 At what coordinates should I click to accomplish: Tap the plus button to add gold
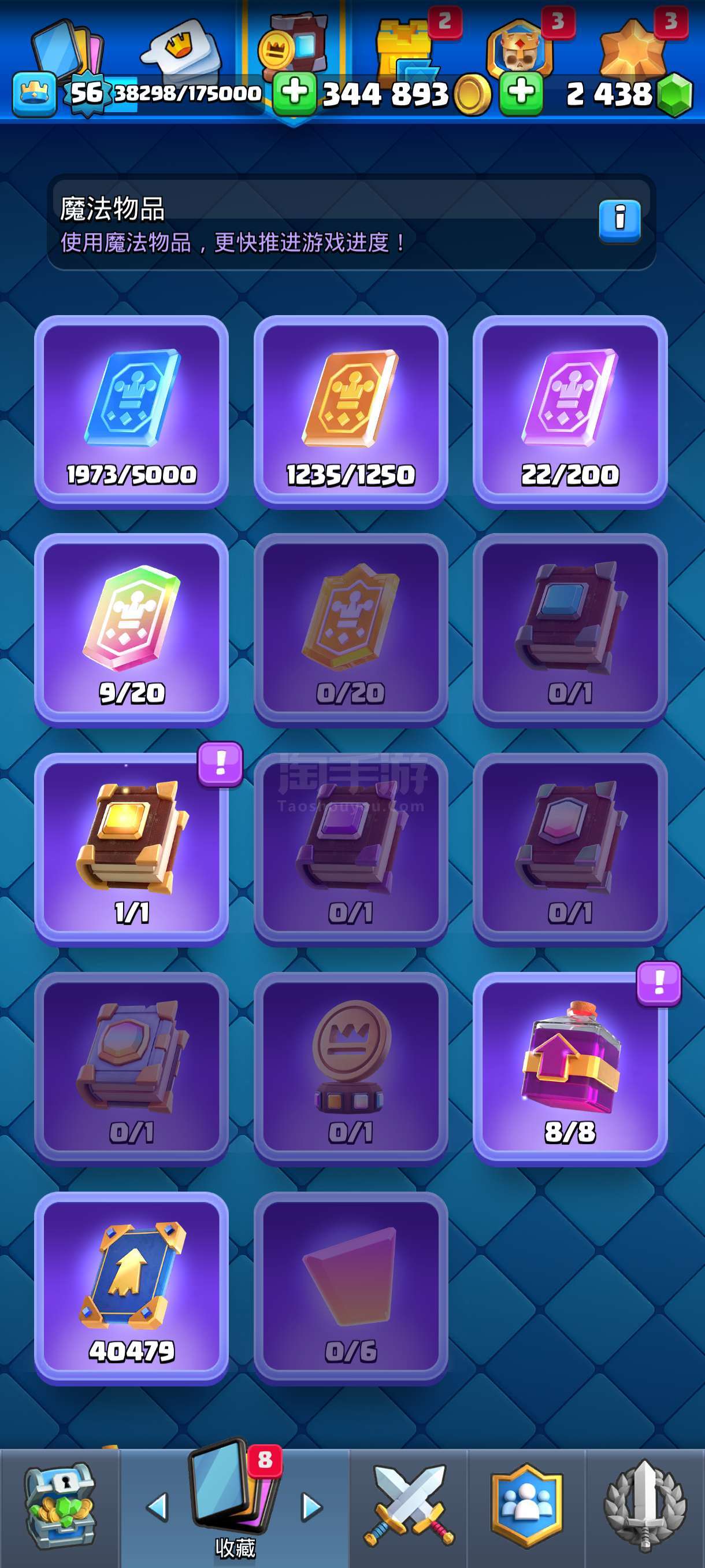[294, 94]
